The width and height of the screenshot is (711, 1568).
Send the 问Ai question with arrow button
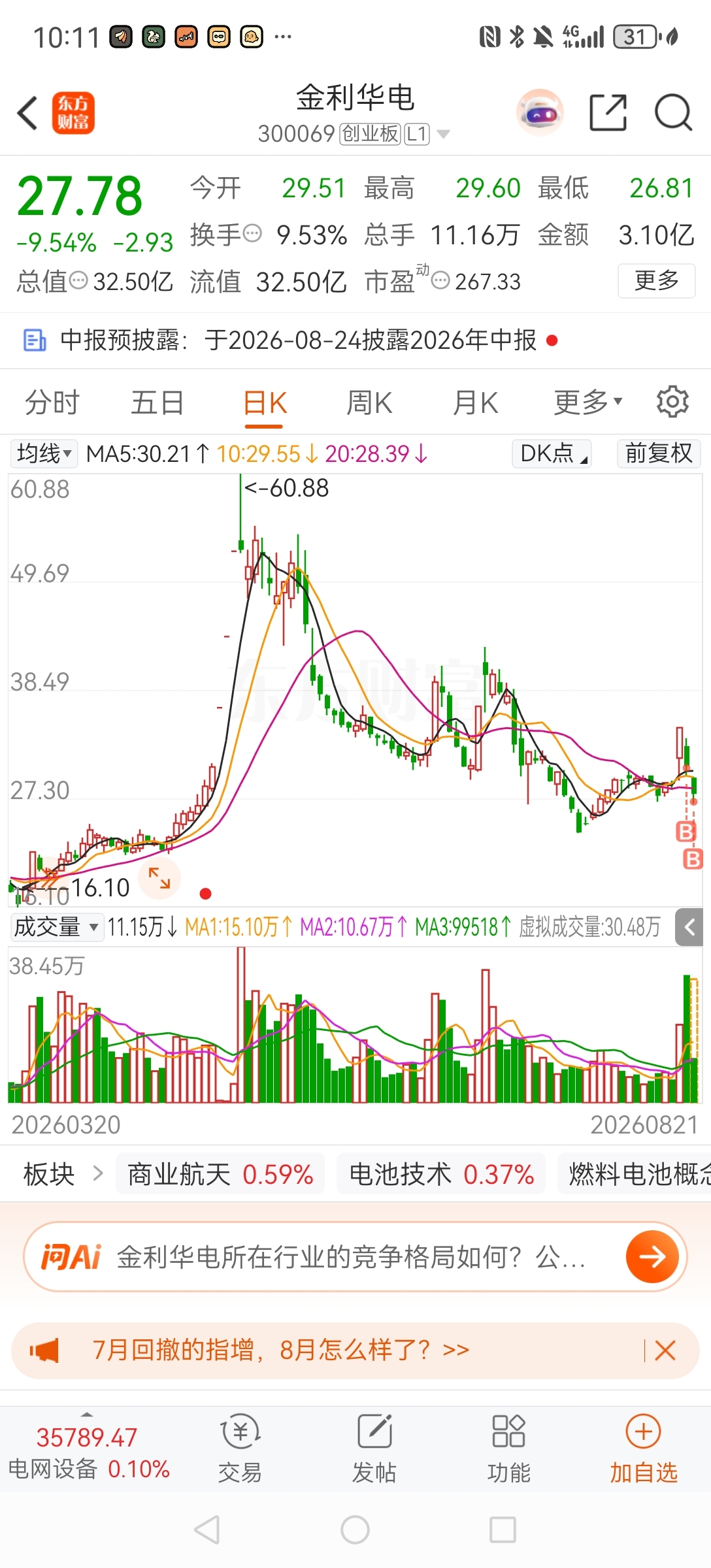pos(652,1256)
